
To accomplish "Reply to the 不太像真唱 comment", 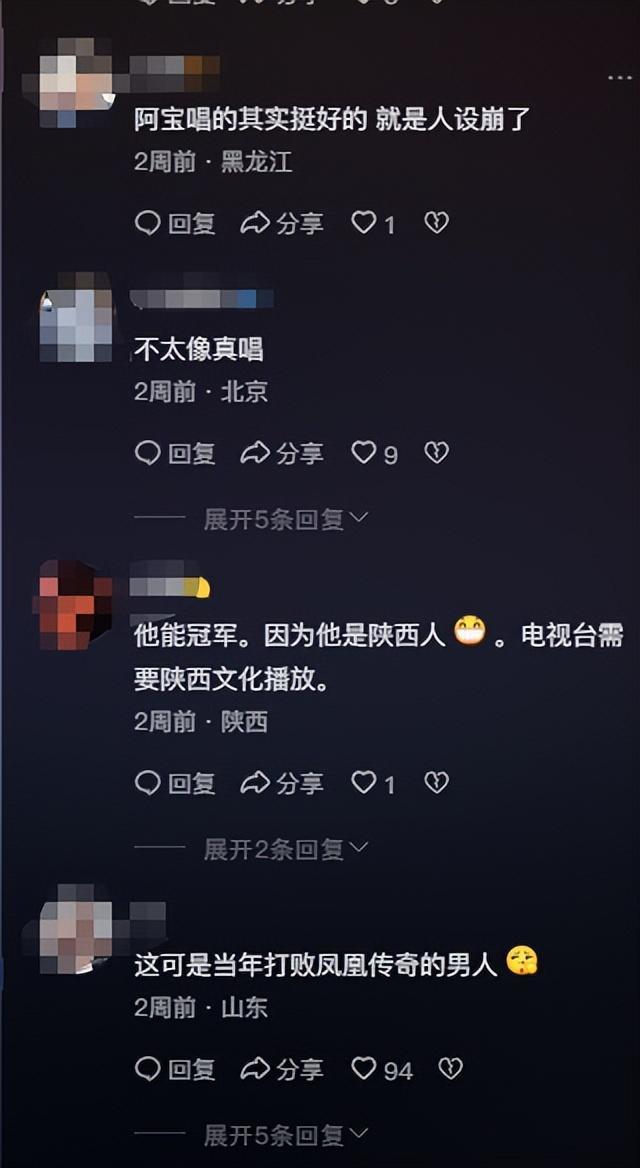I will coord(176,454).
